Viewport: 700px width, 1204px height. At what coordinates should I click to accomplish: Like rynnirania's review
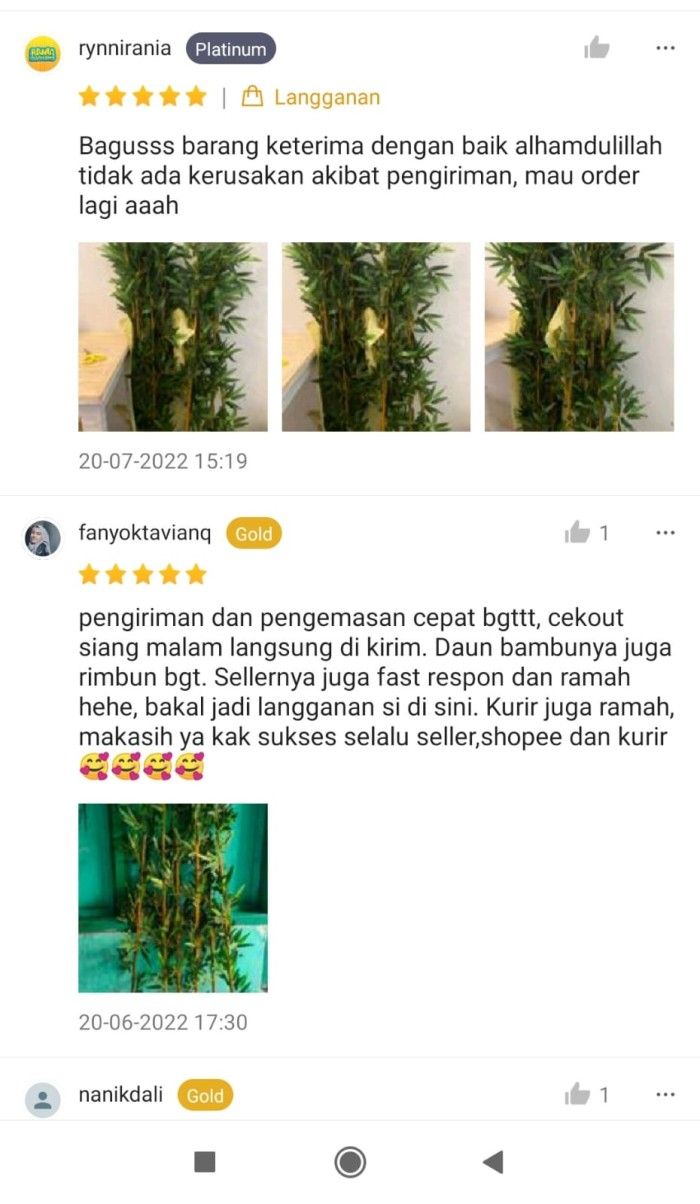597,48
